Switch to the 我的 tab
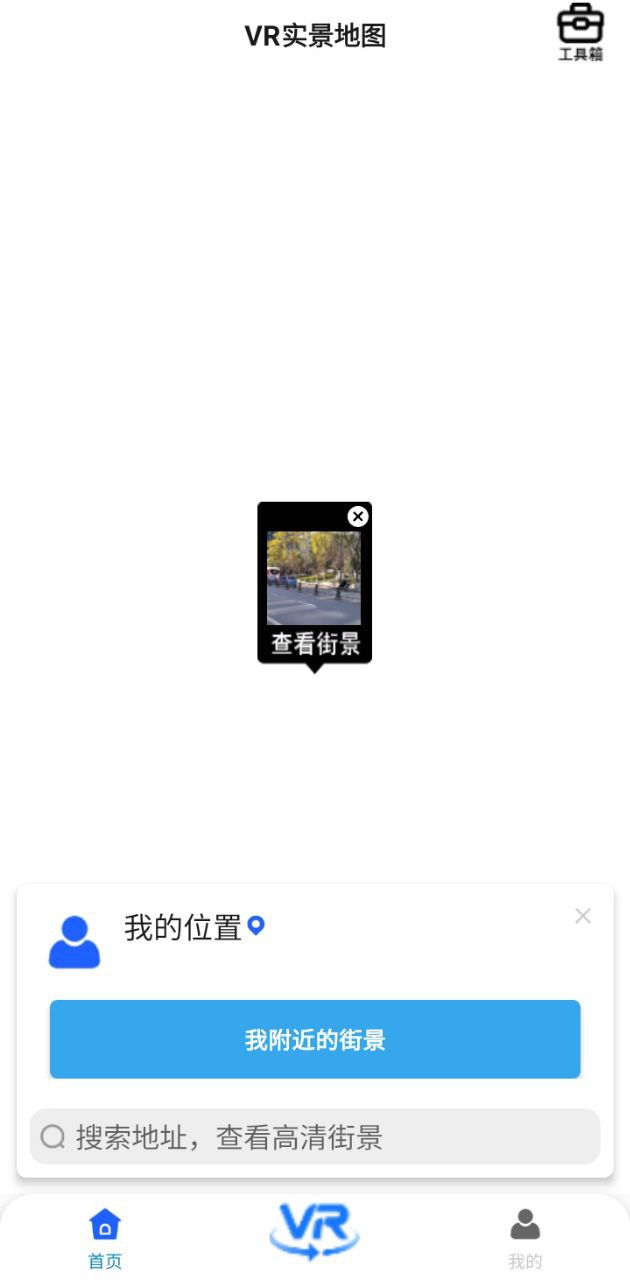This screenshot has width=630, height=1280. click(525, 1237)
